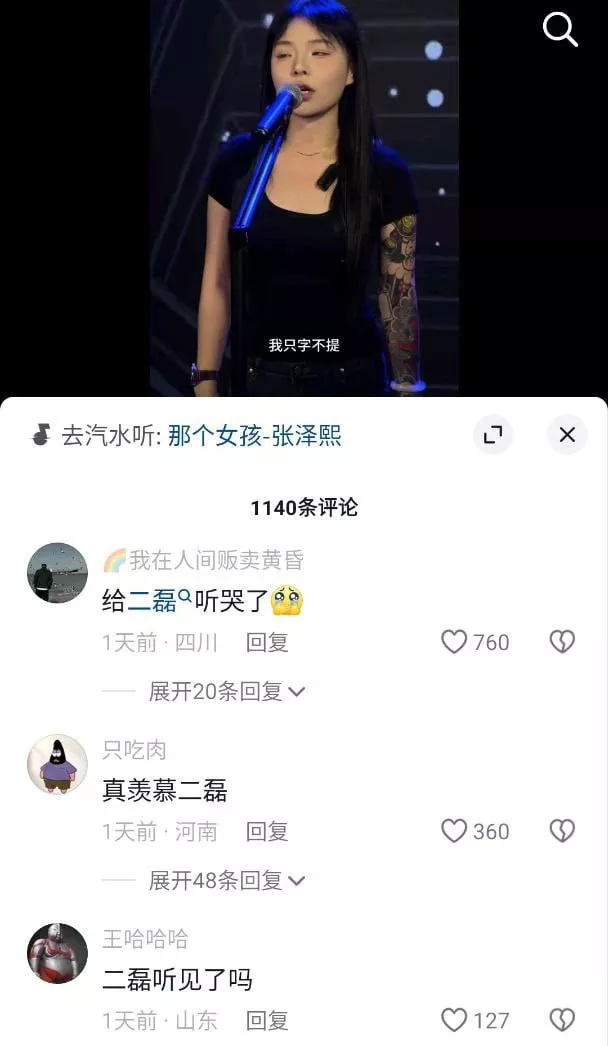The height and width of the screenshot is (1046, 608).
Task: Dislike the comment 二磊听见了吗
Action: tap(562, 1021)
